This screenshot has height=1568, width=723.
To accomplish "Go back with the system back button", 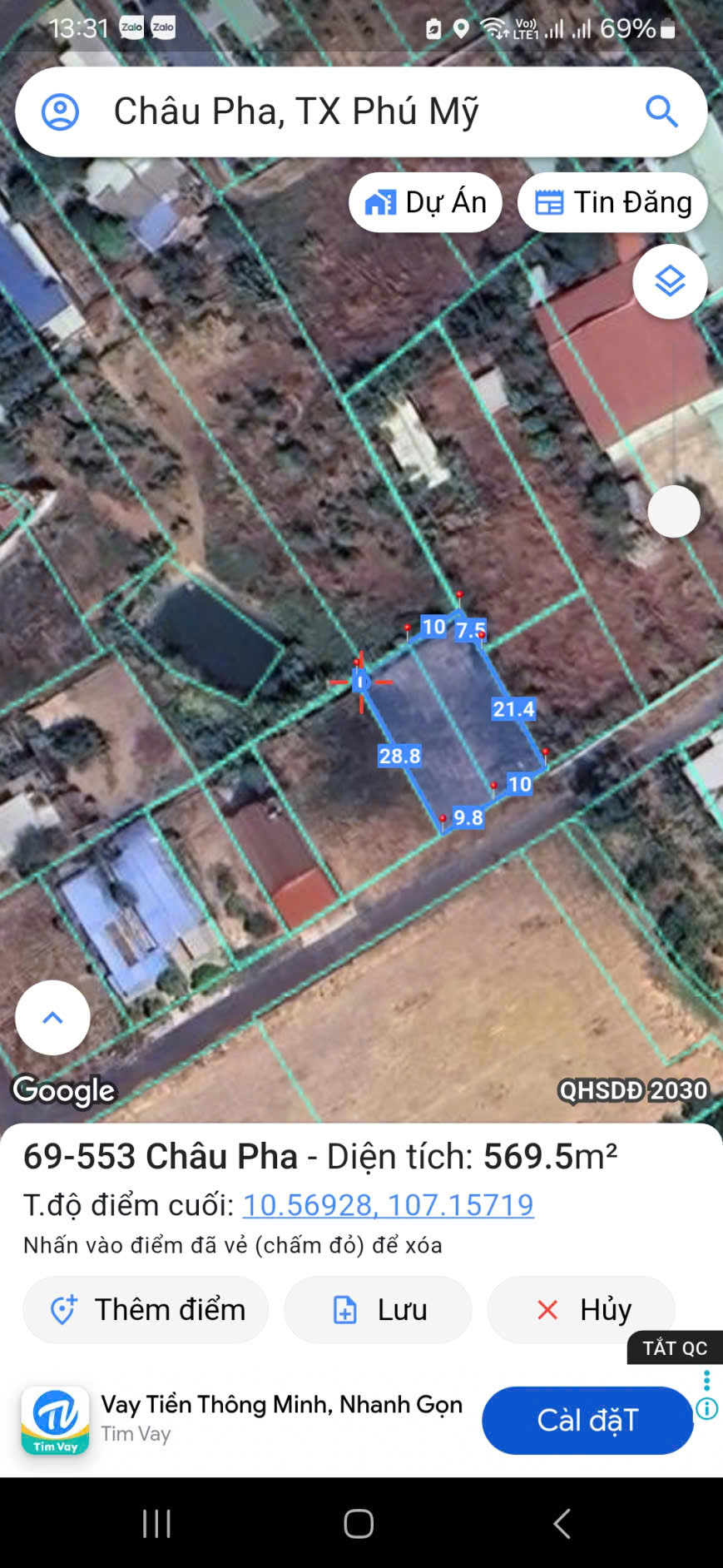I will pyautogui.click(x=562, y=1523).
